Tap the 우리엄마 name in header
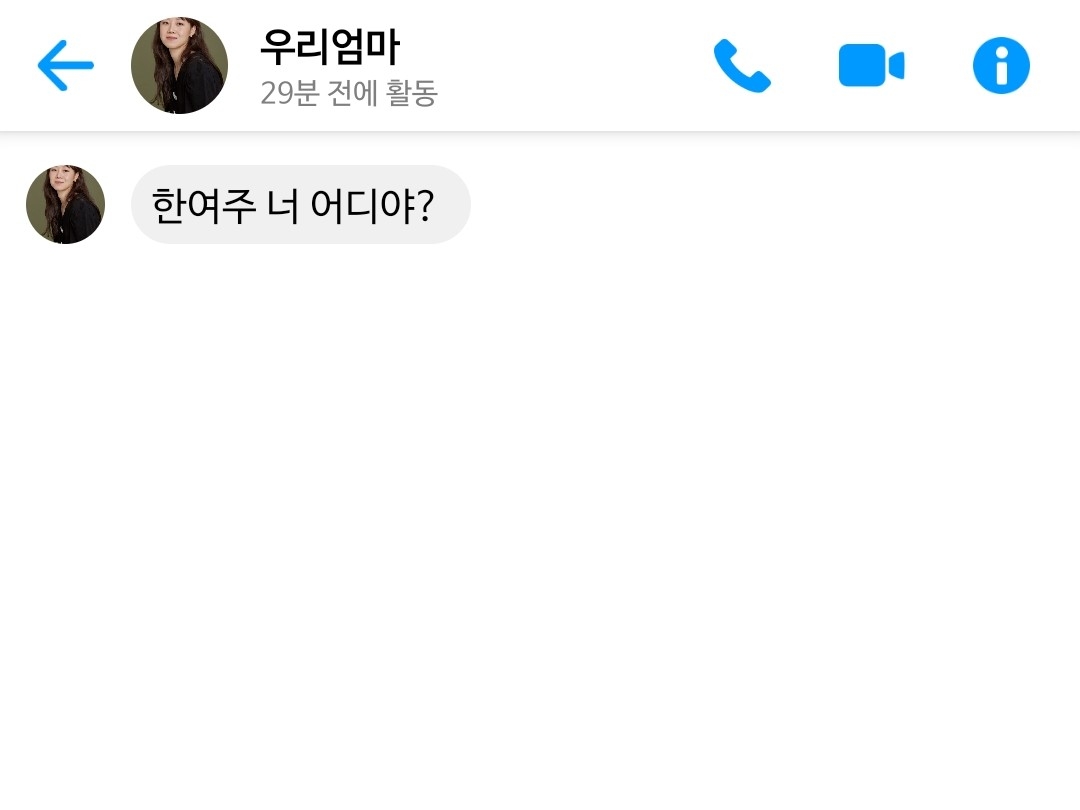The width and height of the screenshot is (1080, 810). pyautogui.click(x=330, y=47)
